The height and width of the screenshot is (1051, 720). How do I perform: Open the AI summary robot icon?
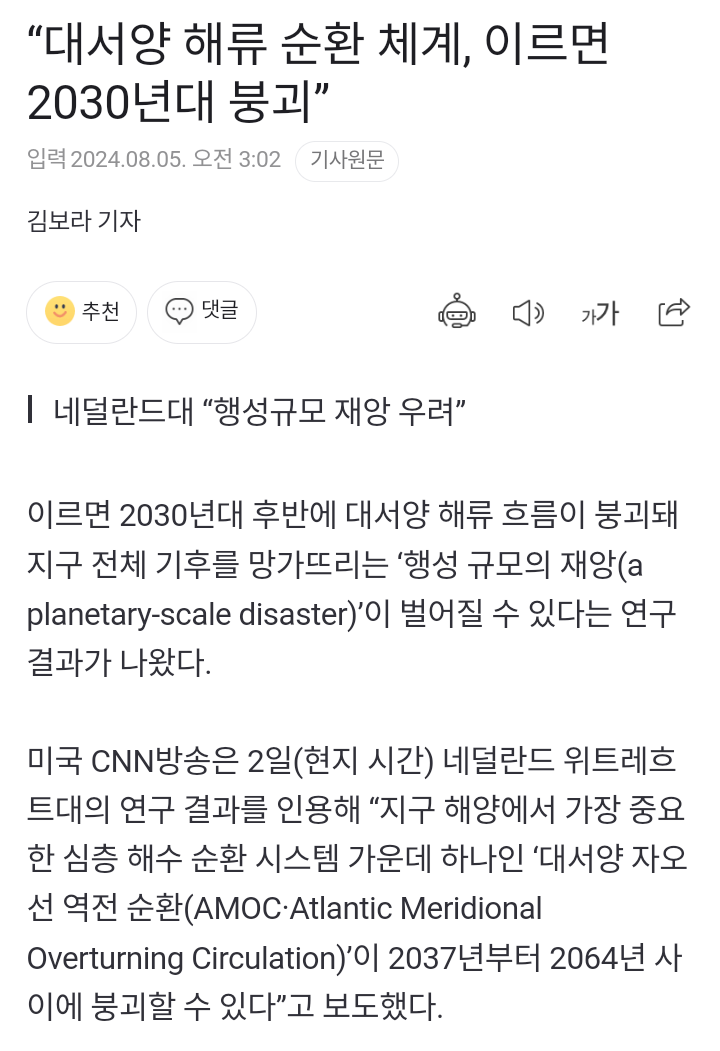457,312
